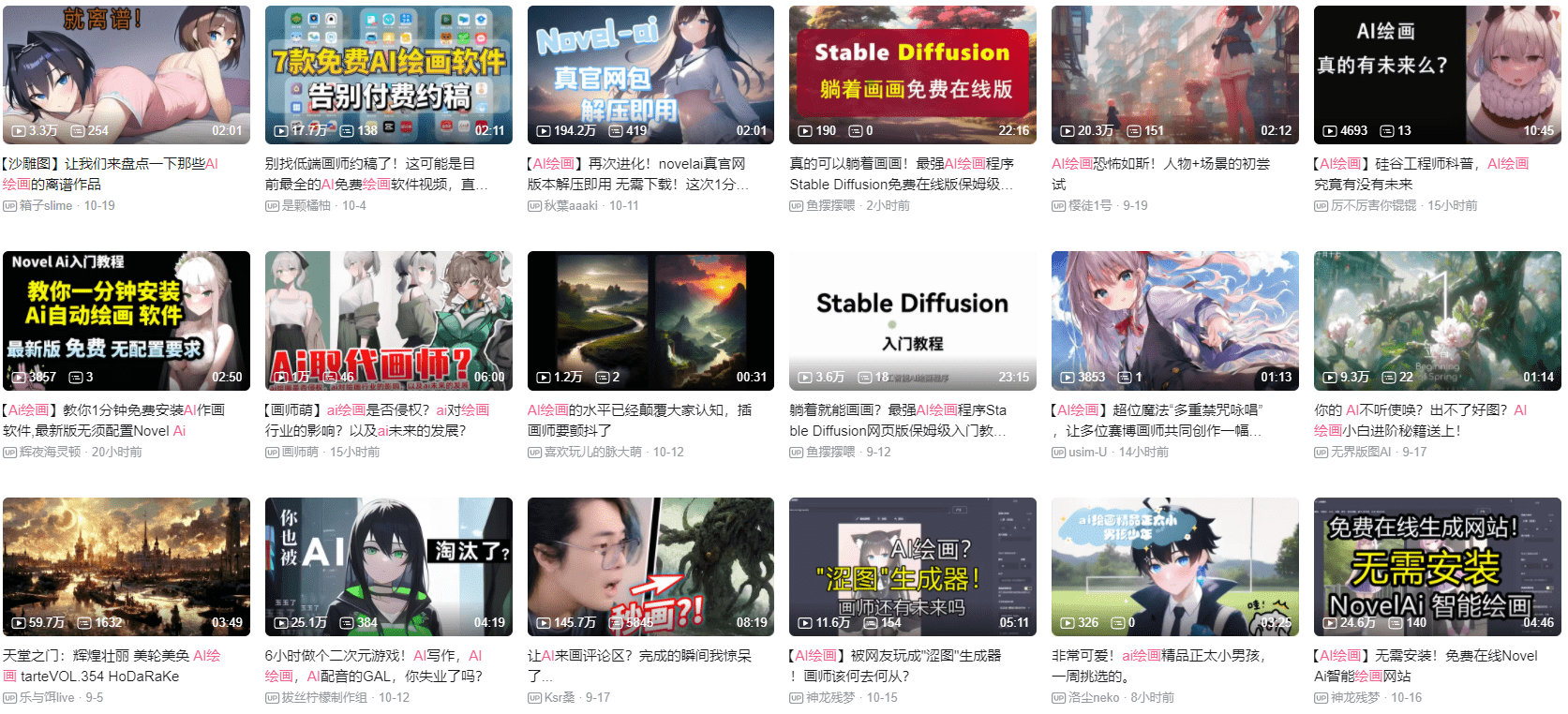Open the 'AI绘画? 涩图生成器' video
1568x714 pixels.
point(912,566)
